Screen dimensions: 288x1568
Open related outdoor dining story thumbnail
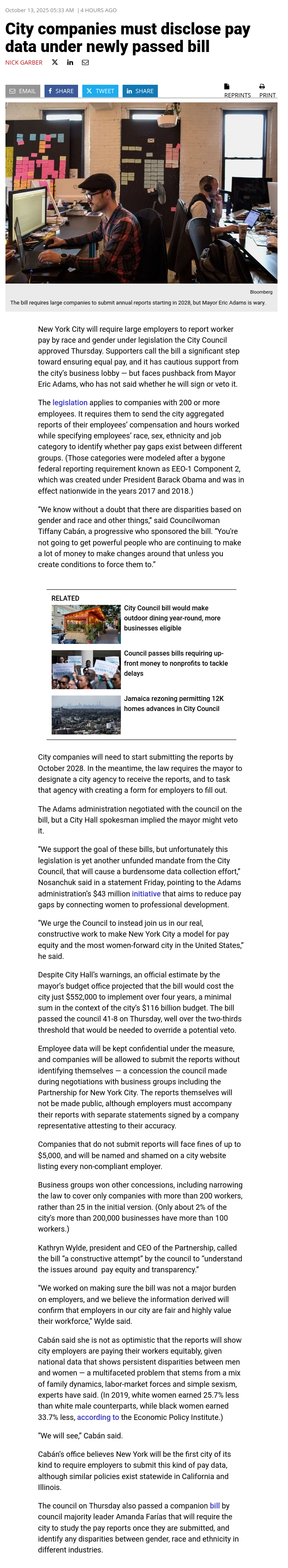[86, 624]
